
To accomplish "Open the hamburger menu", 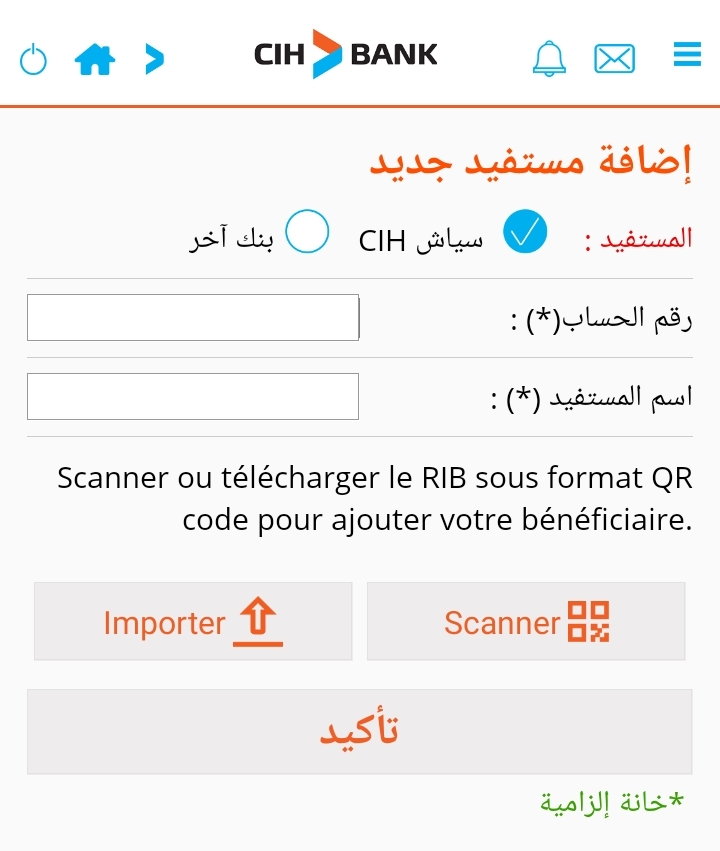I will click(687, 55).
